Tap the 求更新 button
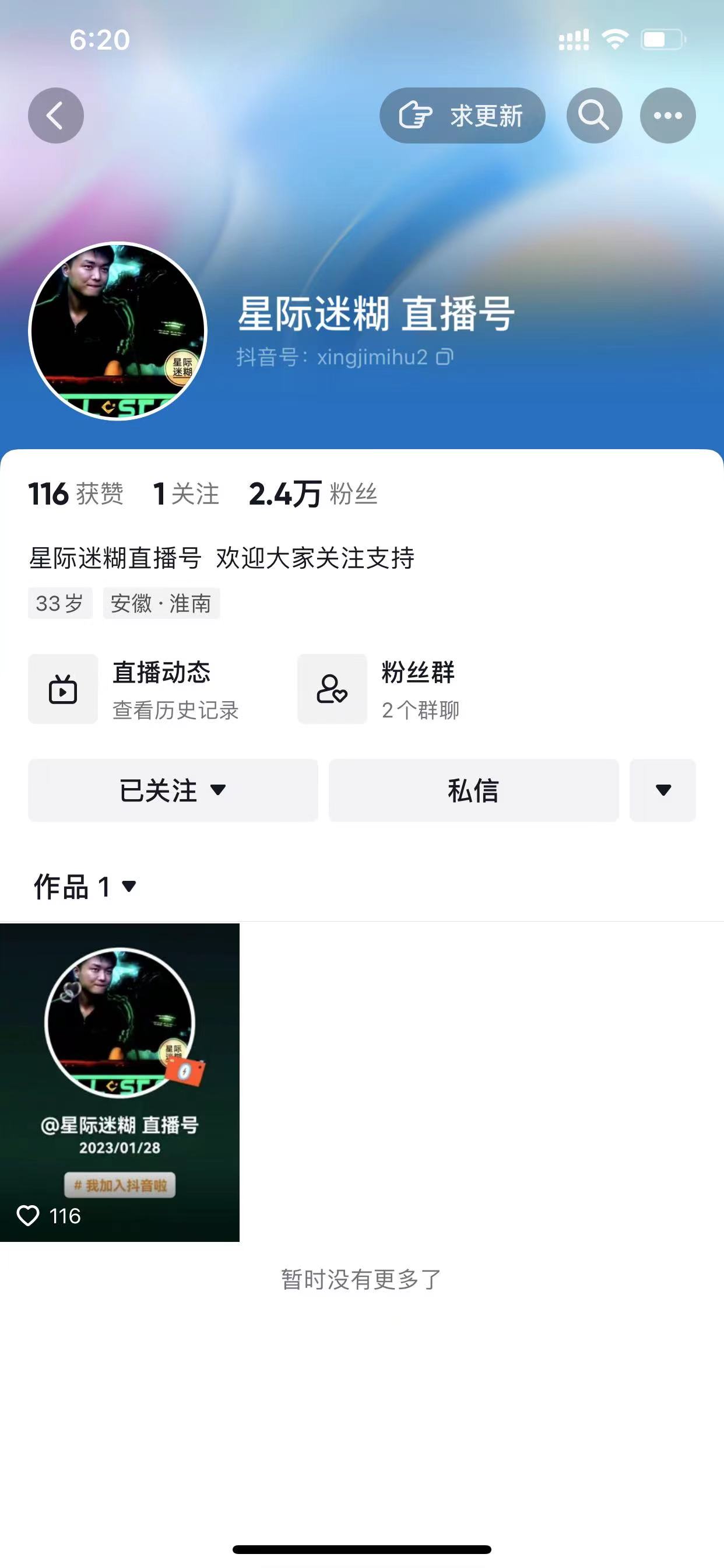This screenshot has width=724, height=1568. point(462,116)
